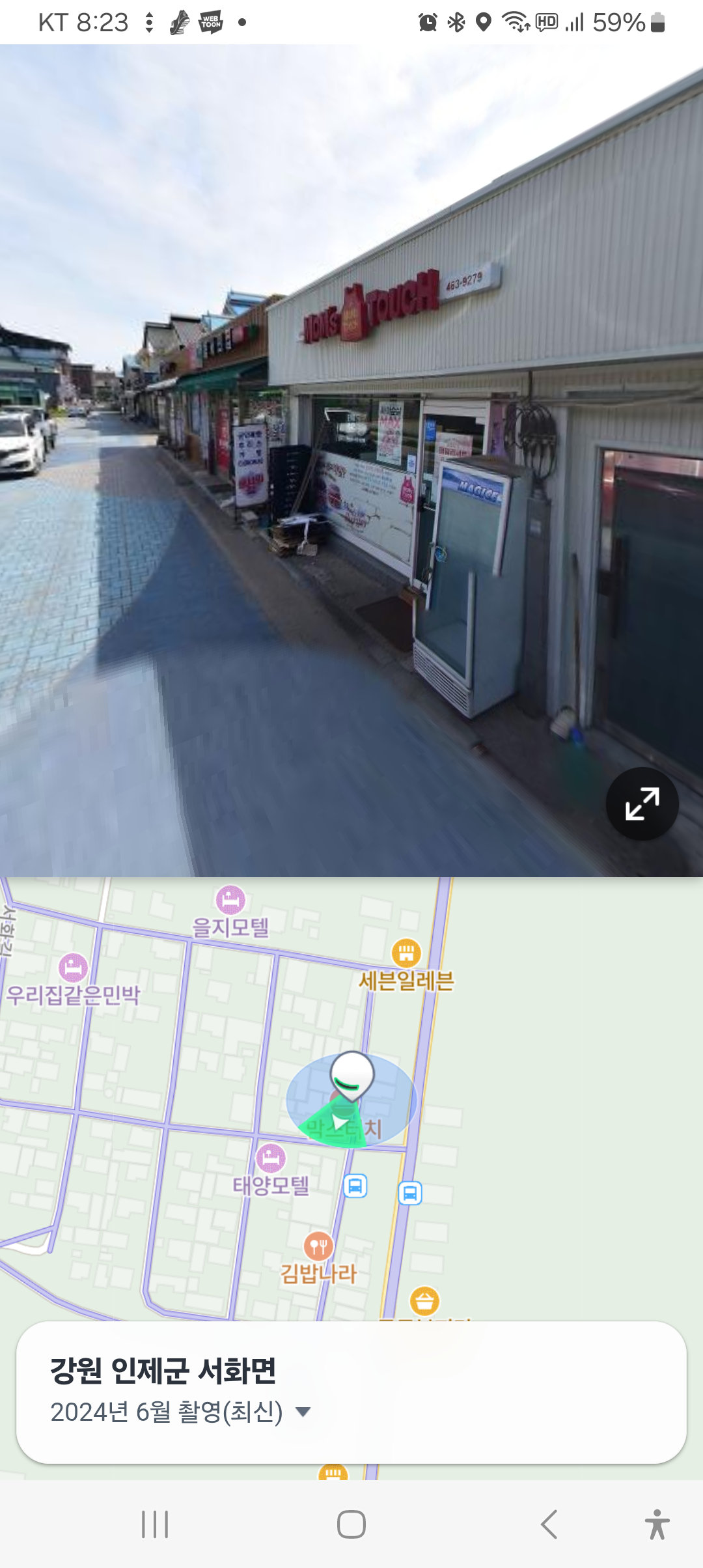The height and width of the screenshot is (1568, 703).
Task: Tap the street view position pin on map
Action: point(352,1076)
